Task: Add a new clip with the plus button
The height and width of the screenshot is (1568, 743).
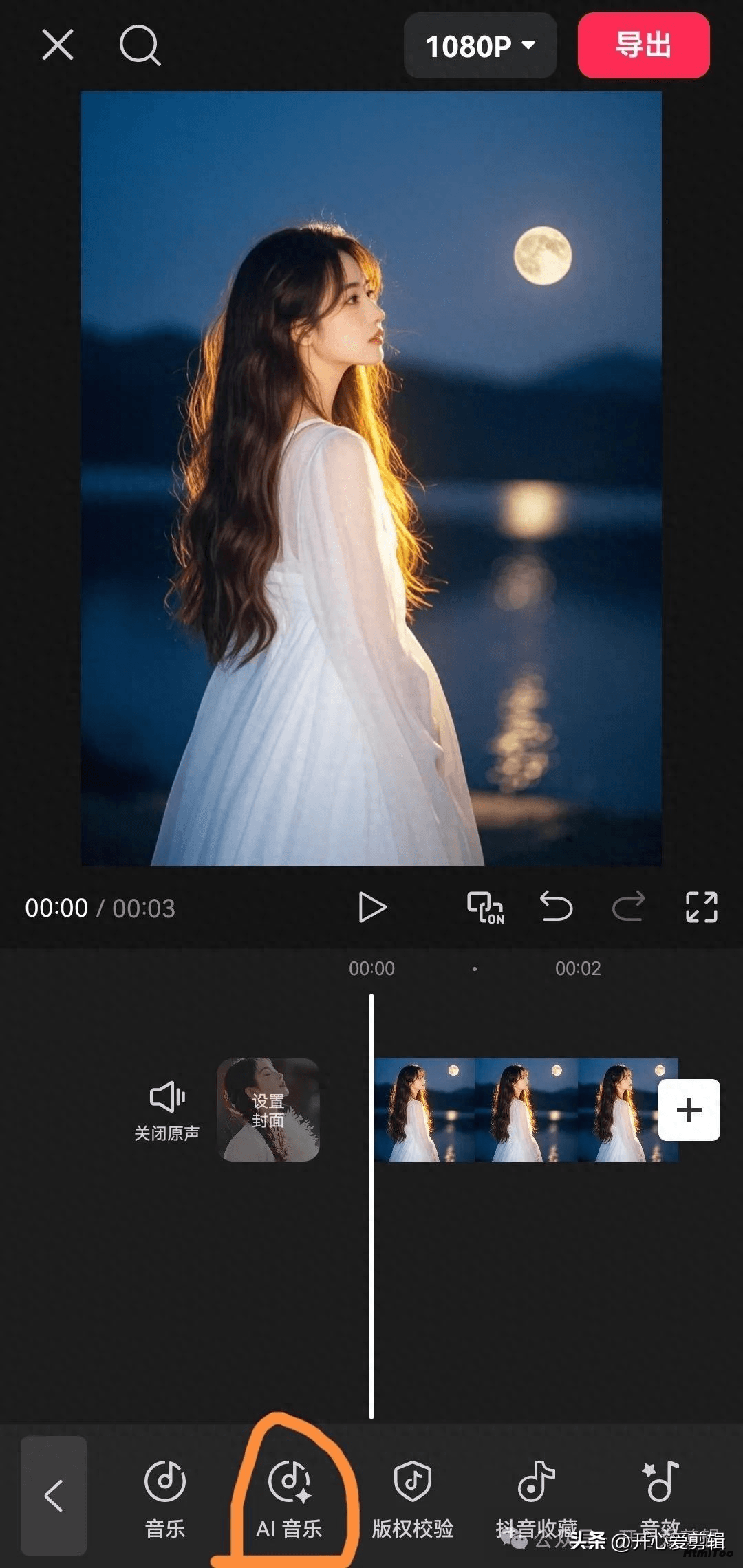Action: click(x=689, y=1110)
